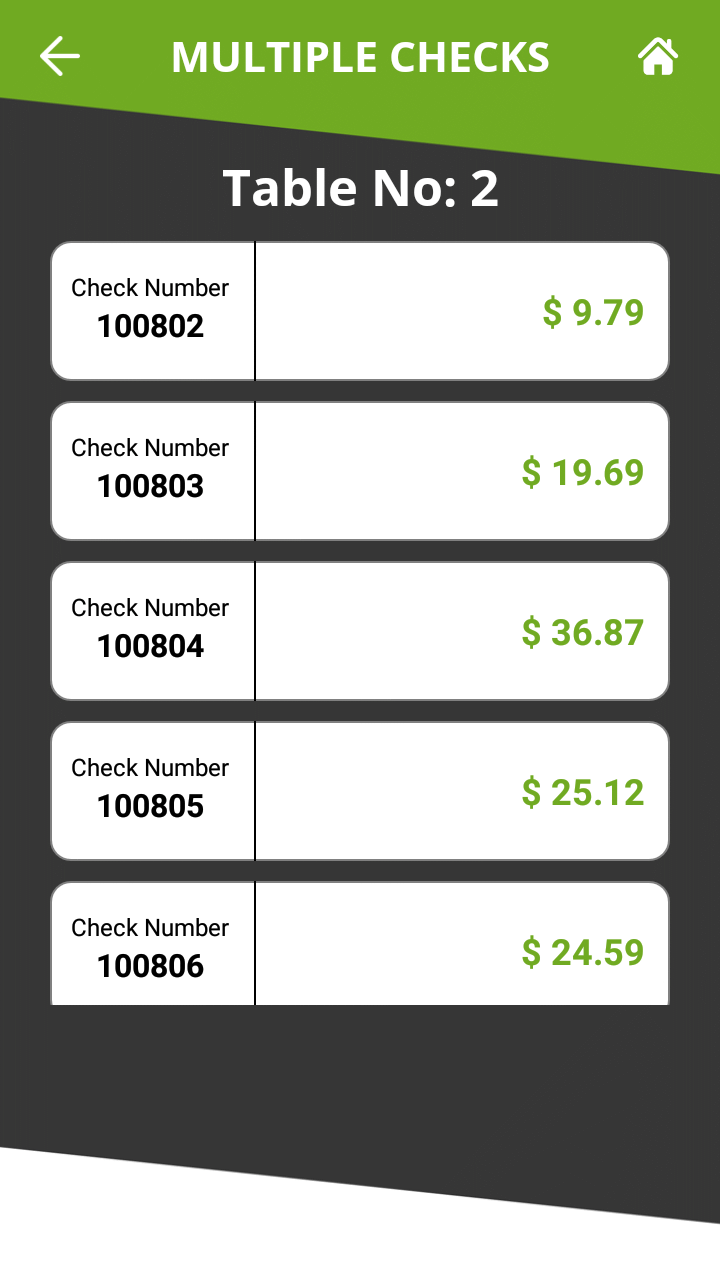720x1280 pixels.
Task: Open the home screen icon
Action: [x=658, y=57]
